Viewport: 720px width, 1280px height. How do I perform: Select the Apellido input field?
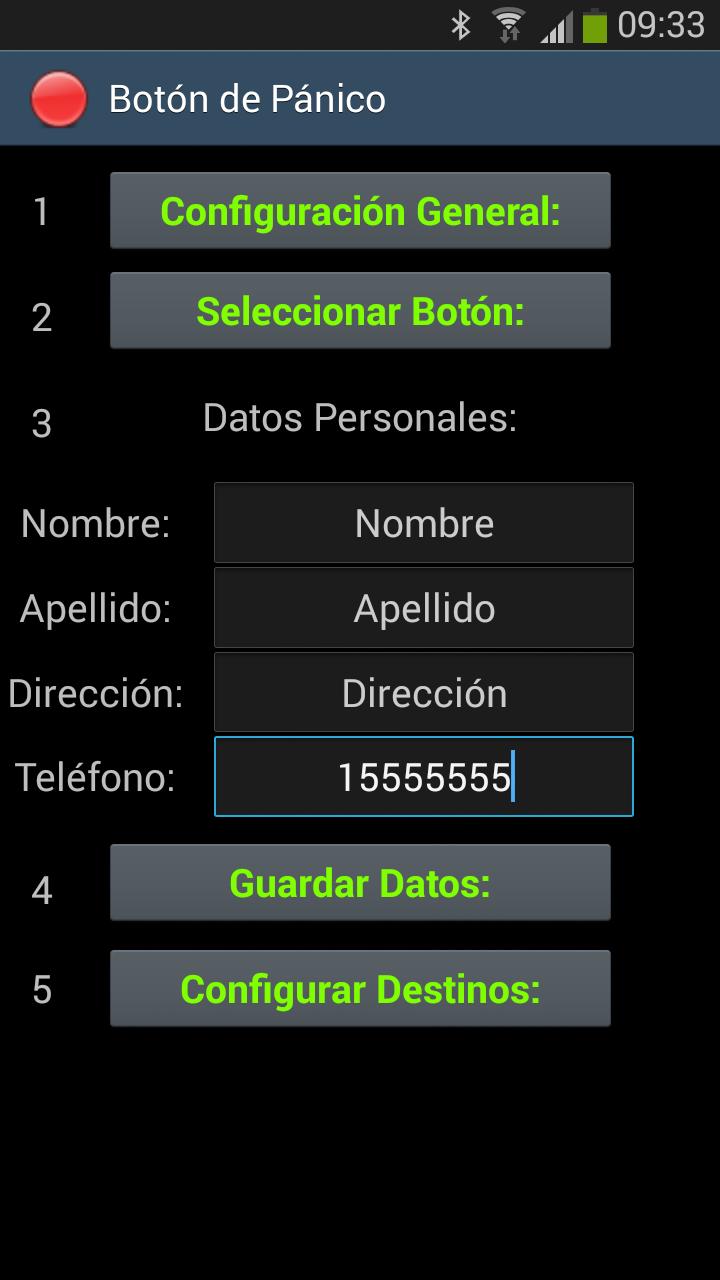424,608
